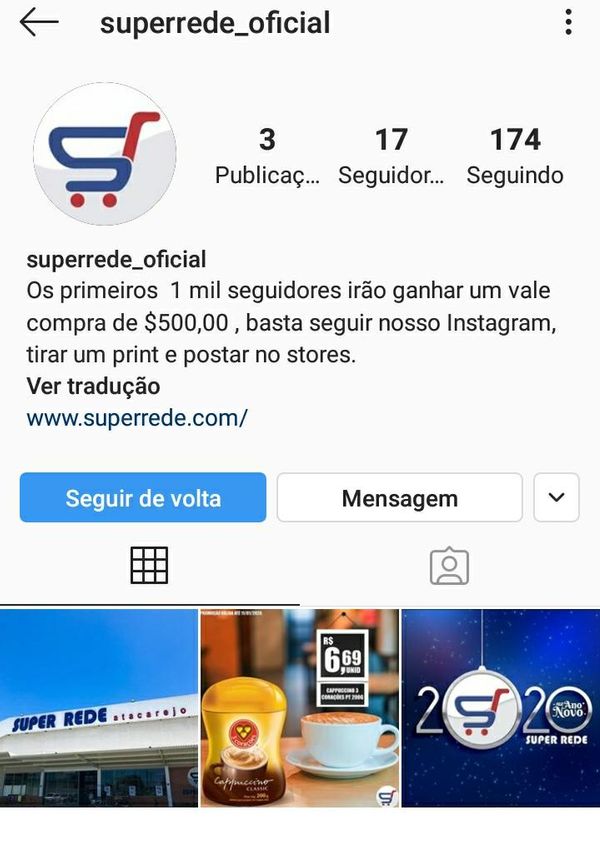Send a message with Mensagem button
Screen dimensions: 600x852
(399, 498)
